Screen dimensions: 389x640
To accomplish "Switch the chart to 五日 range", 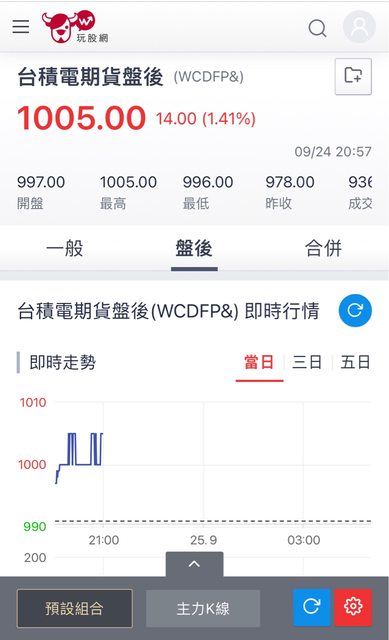I will [356, 362].
